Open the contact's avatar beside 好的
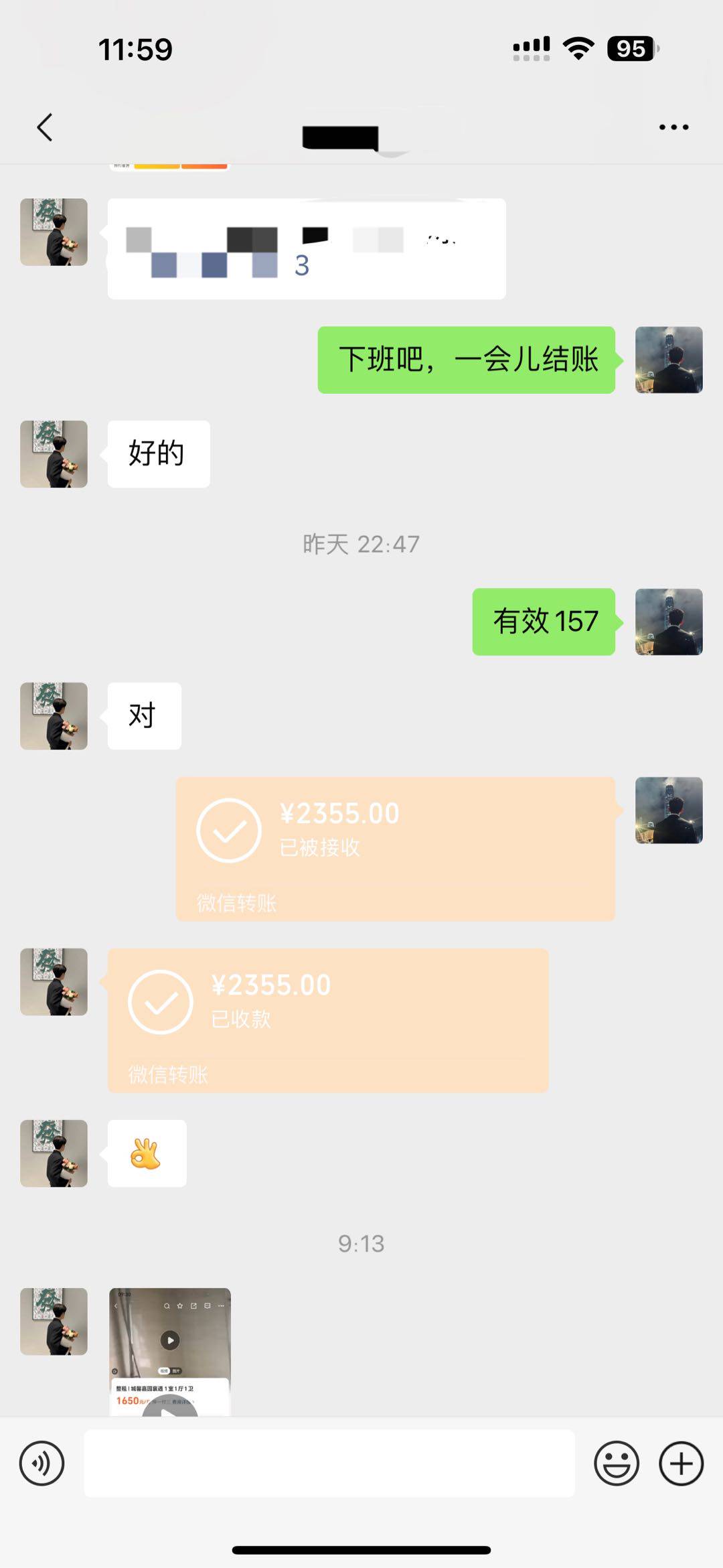Screen dimensions: 723x1568 pyautogui.click(x=54, y=454)
